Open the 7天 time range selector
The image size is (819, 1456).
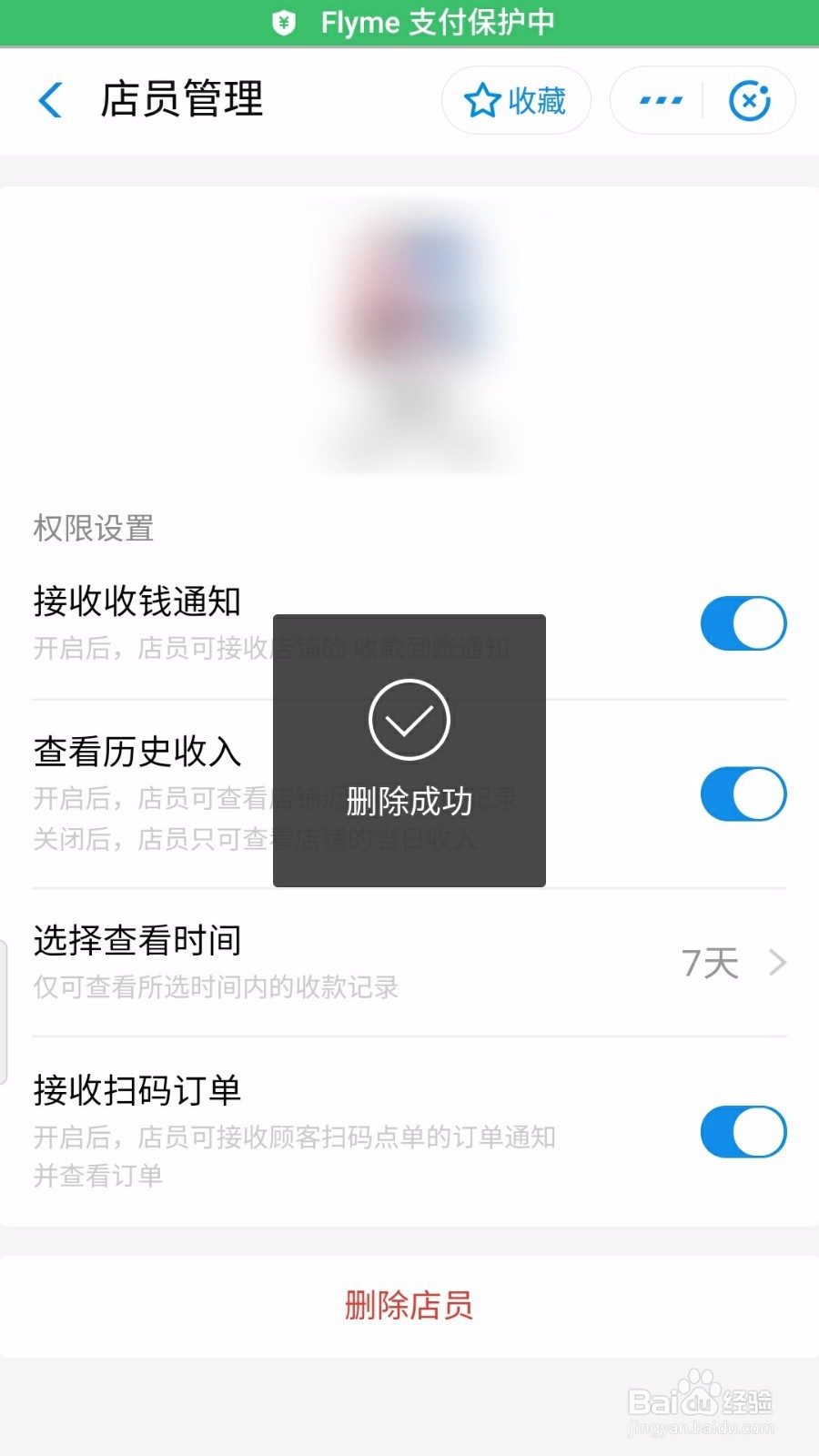click(713, 962)
